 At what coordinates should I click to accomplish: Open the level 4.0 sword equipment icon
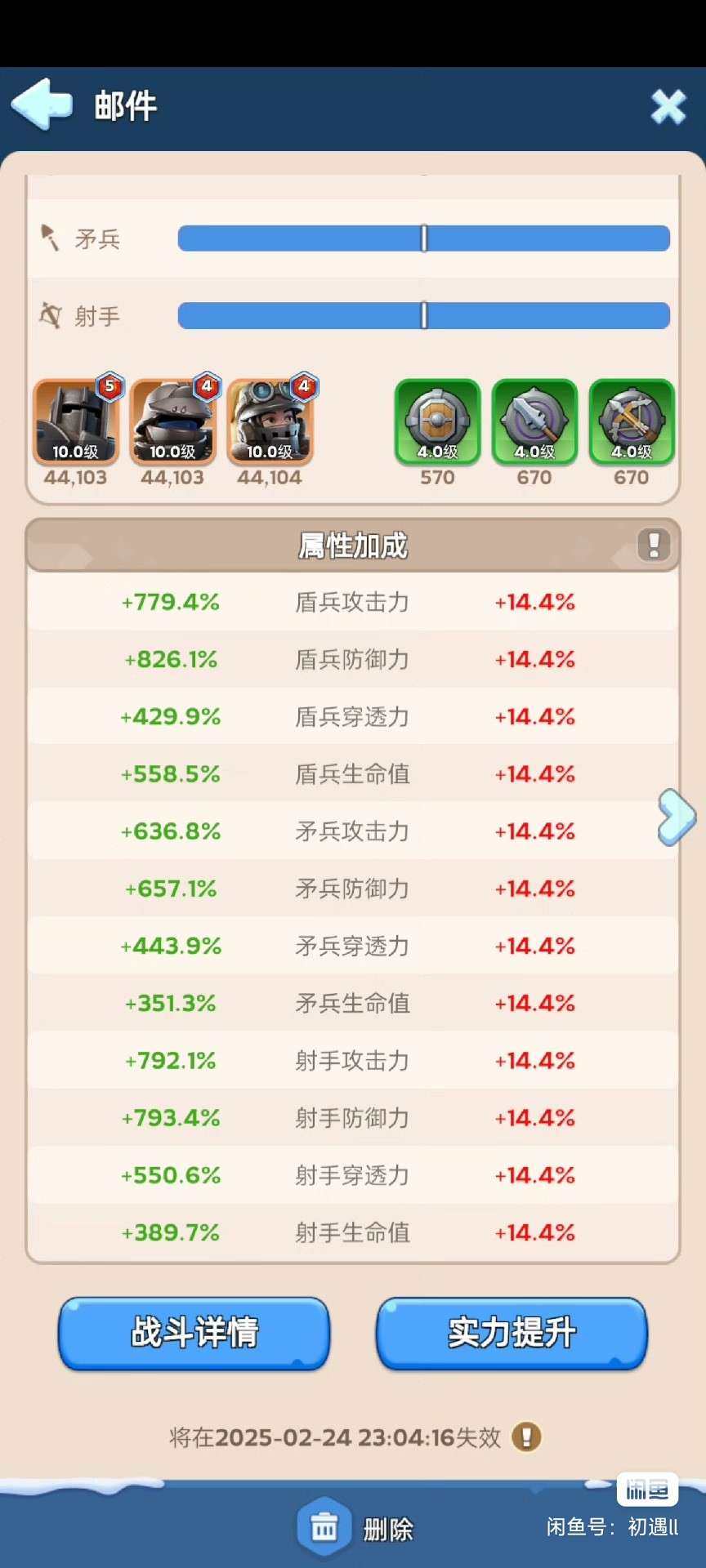pyautogui.click(x=534, y=421)
